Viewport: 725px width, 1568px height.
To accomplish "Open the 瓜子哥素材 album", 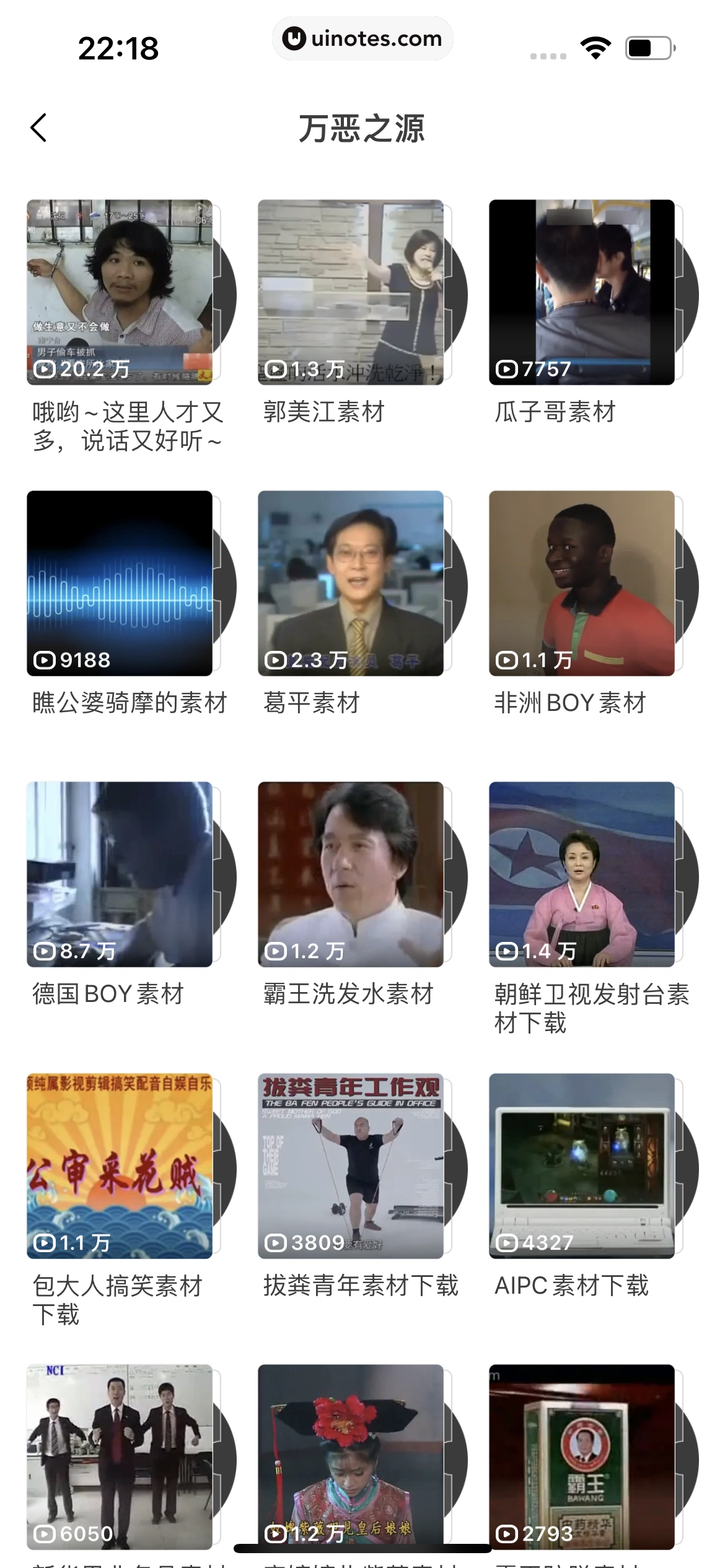I will coord(582,292).
